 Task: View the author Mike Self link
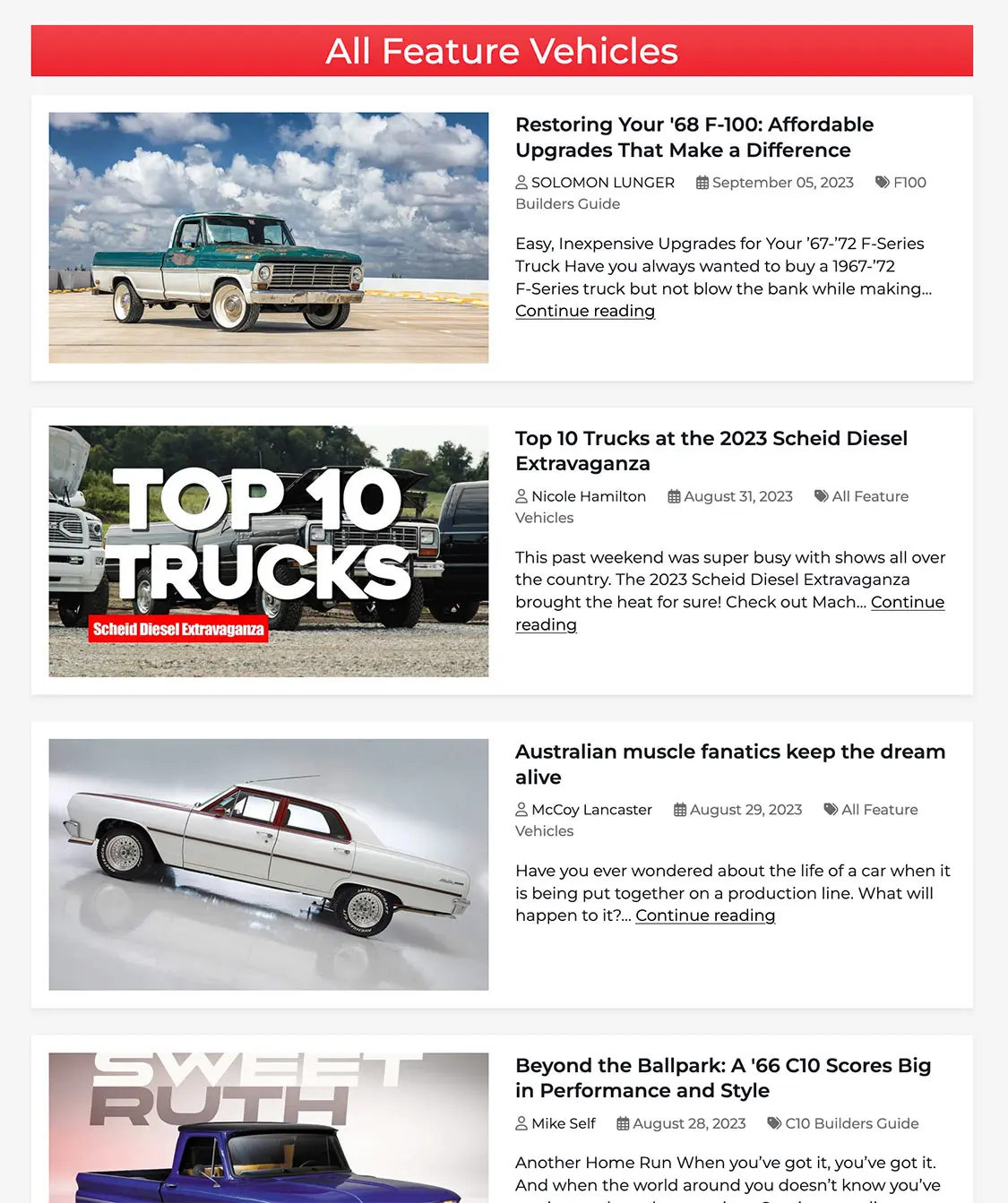(x=563, y=1123)
